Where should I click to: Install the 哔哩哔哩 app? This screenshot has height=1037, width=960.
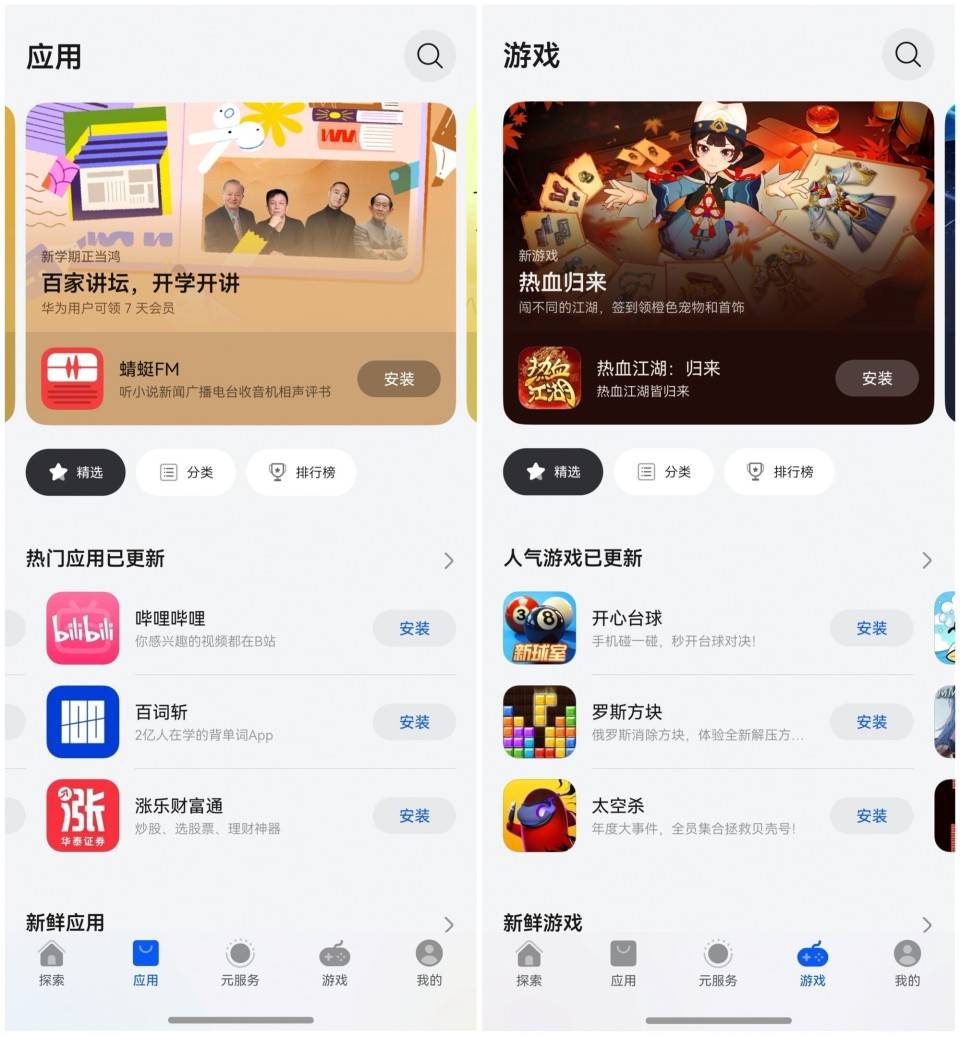pos(414,628)
